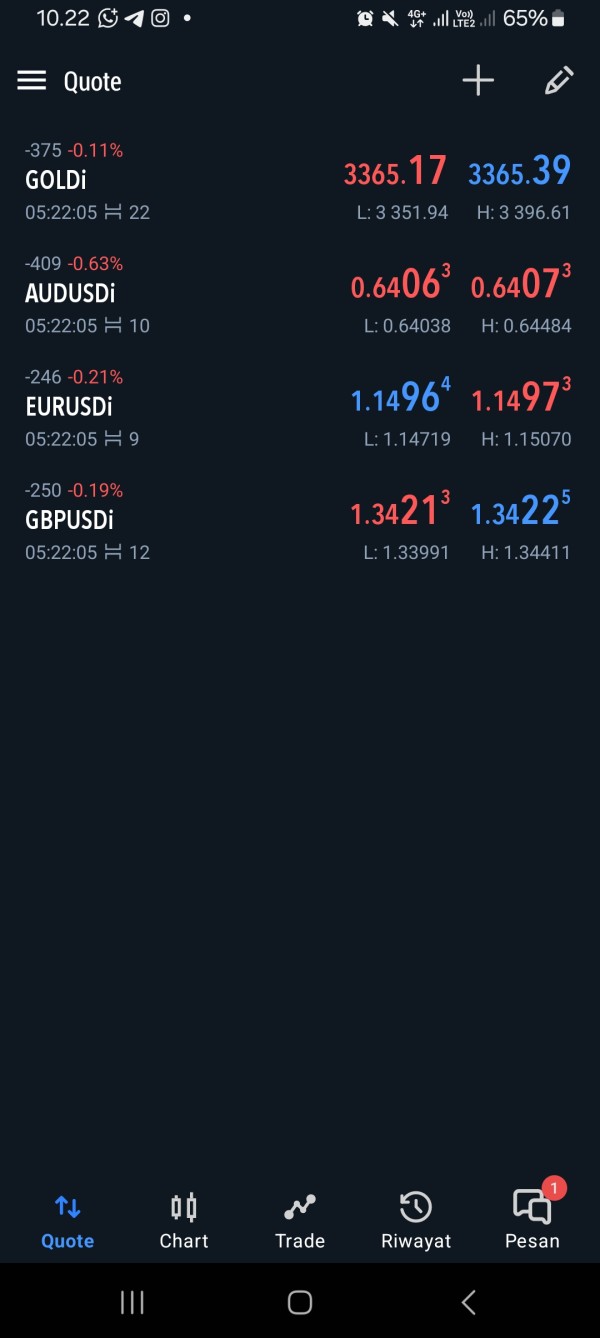Open the Riwayat history tab
Image resolution: width=600 pixels, height=1338 pixels.
click(416, 1221)
